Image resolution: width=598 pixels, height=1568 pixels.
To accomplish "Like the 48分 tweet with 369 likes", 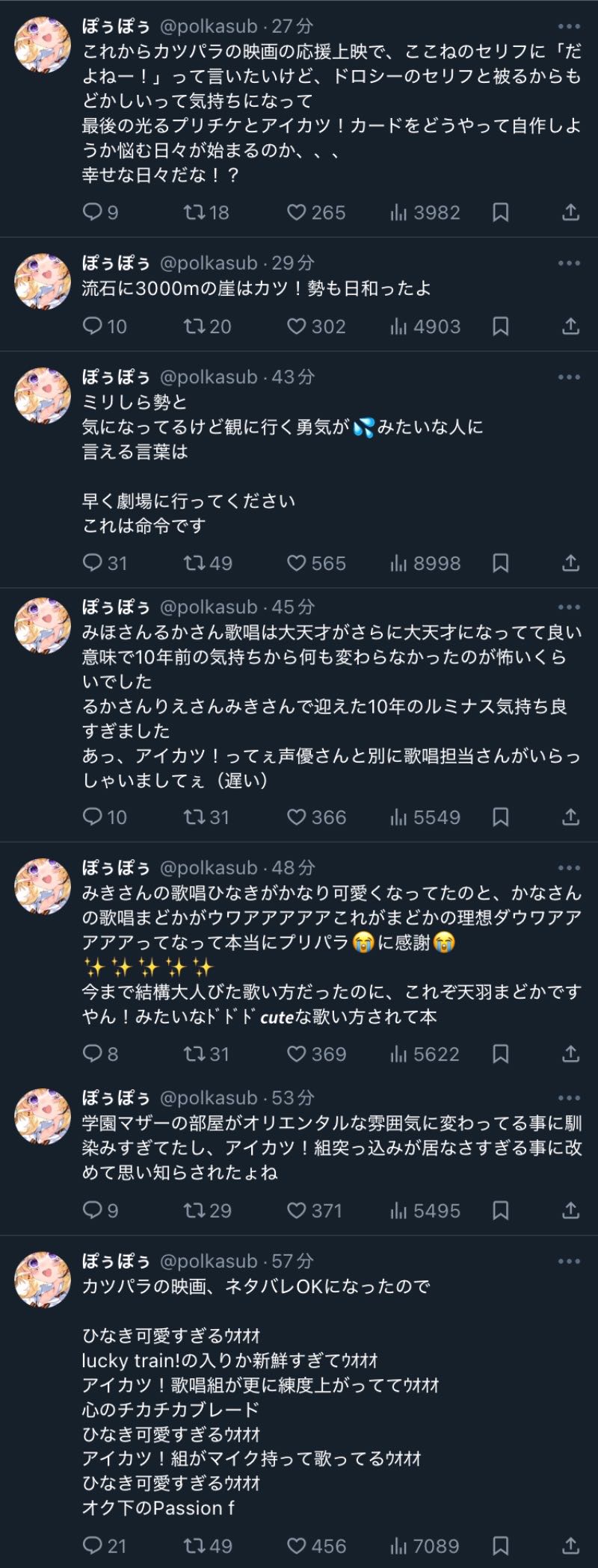I will pos(297,1054).
